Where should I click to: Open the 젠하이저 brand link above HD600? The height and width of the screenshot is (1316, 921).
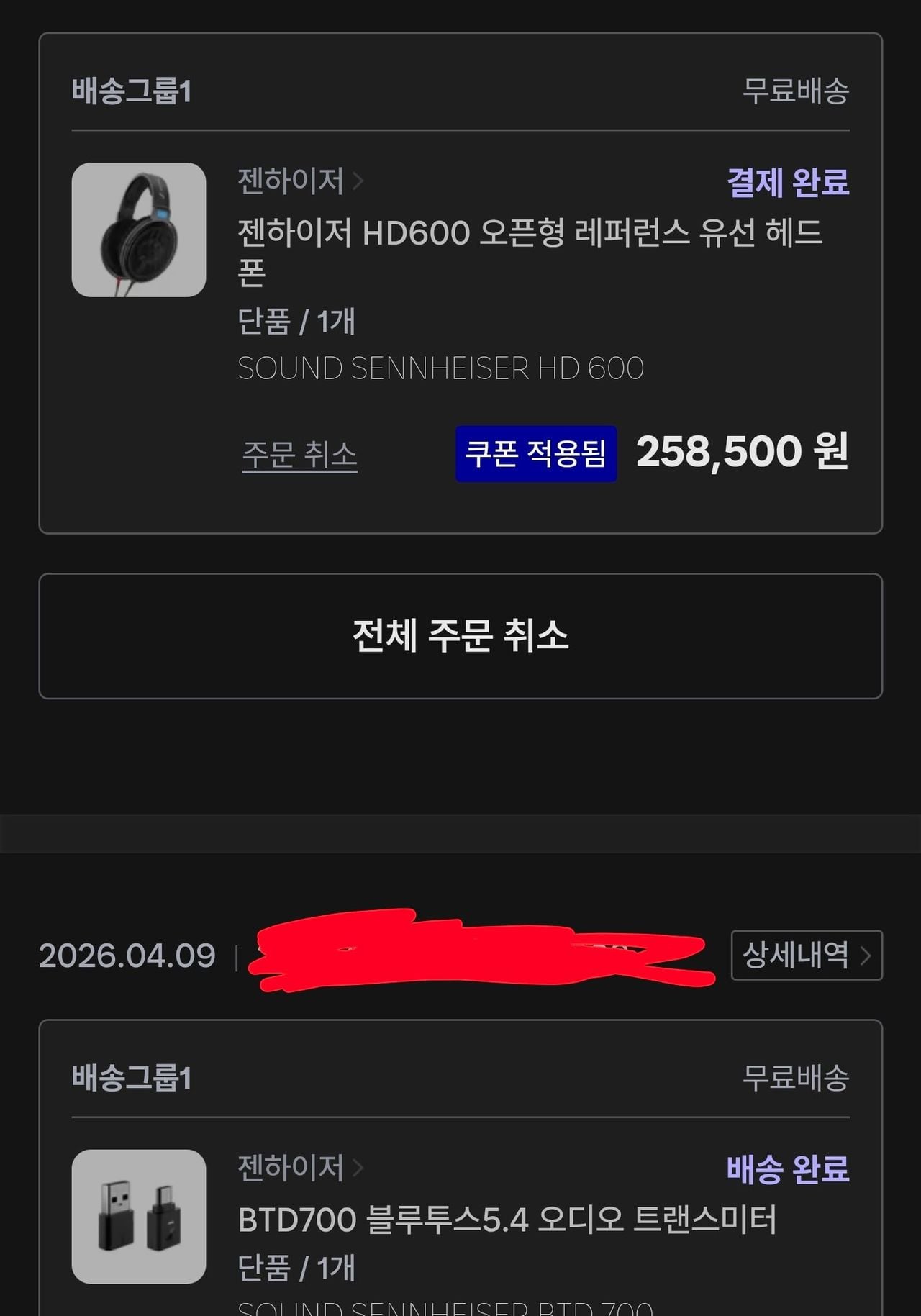(299, 181)
